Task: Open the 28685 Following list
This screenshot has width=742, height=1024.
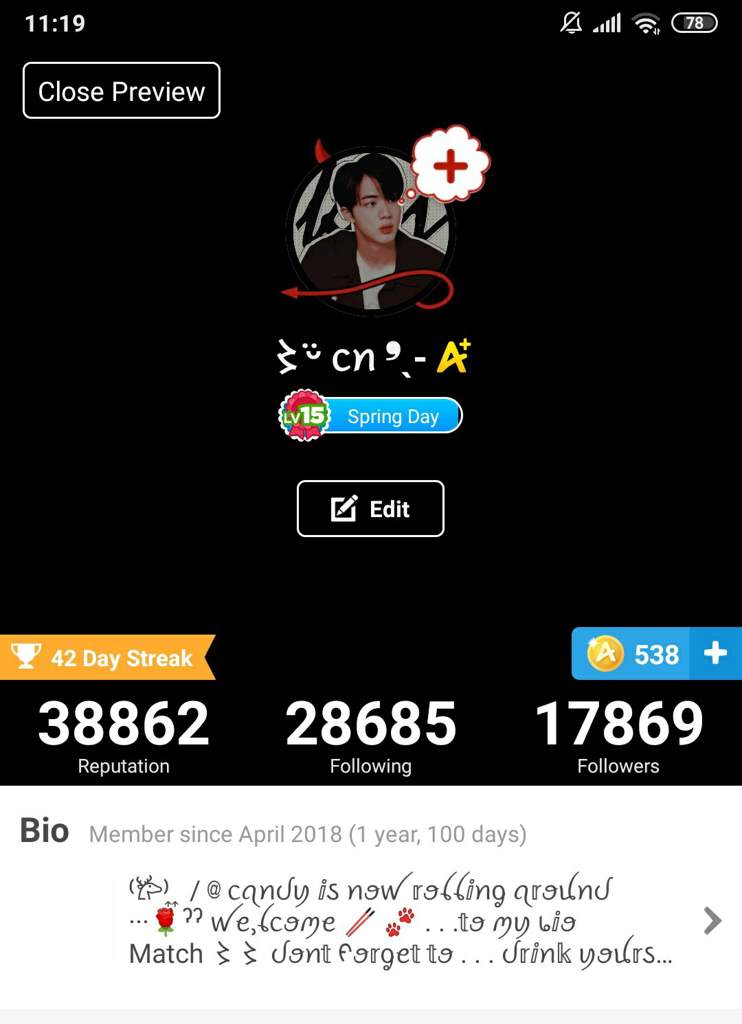Action: pyautogui.click(x=370, y=737)
